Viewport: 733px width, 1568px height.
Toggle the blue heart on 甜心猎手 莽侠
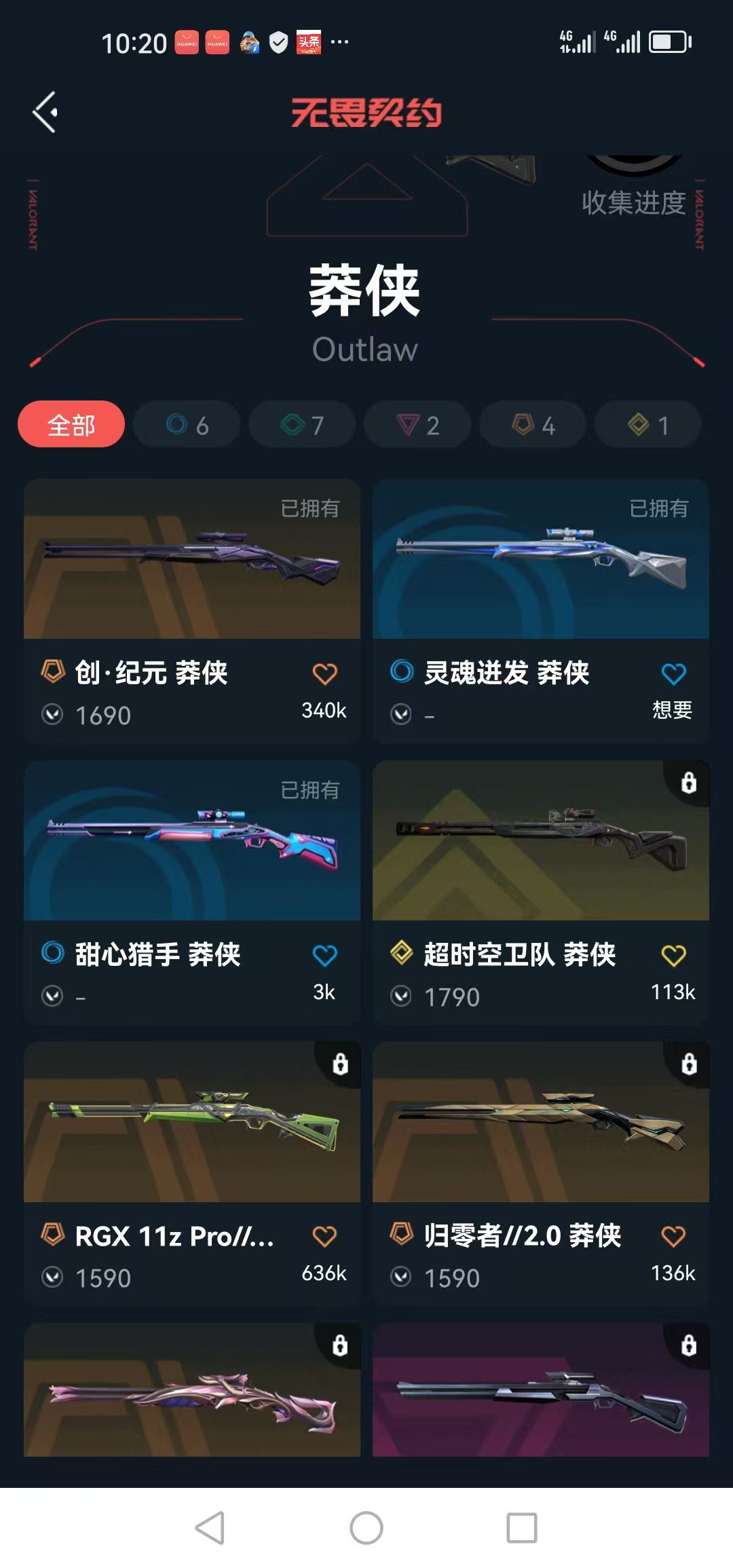pos(326,954)
